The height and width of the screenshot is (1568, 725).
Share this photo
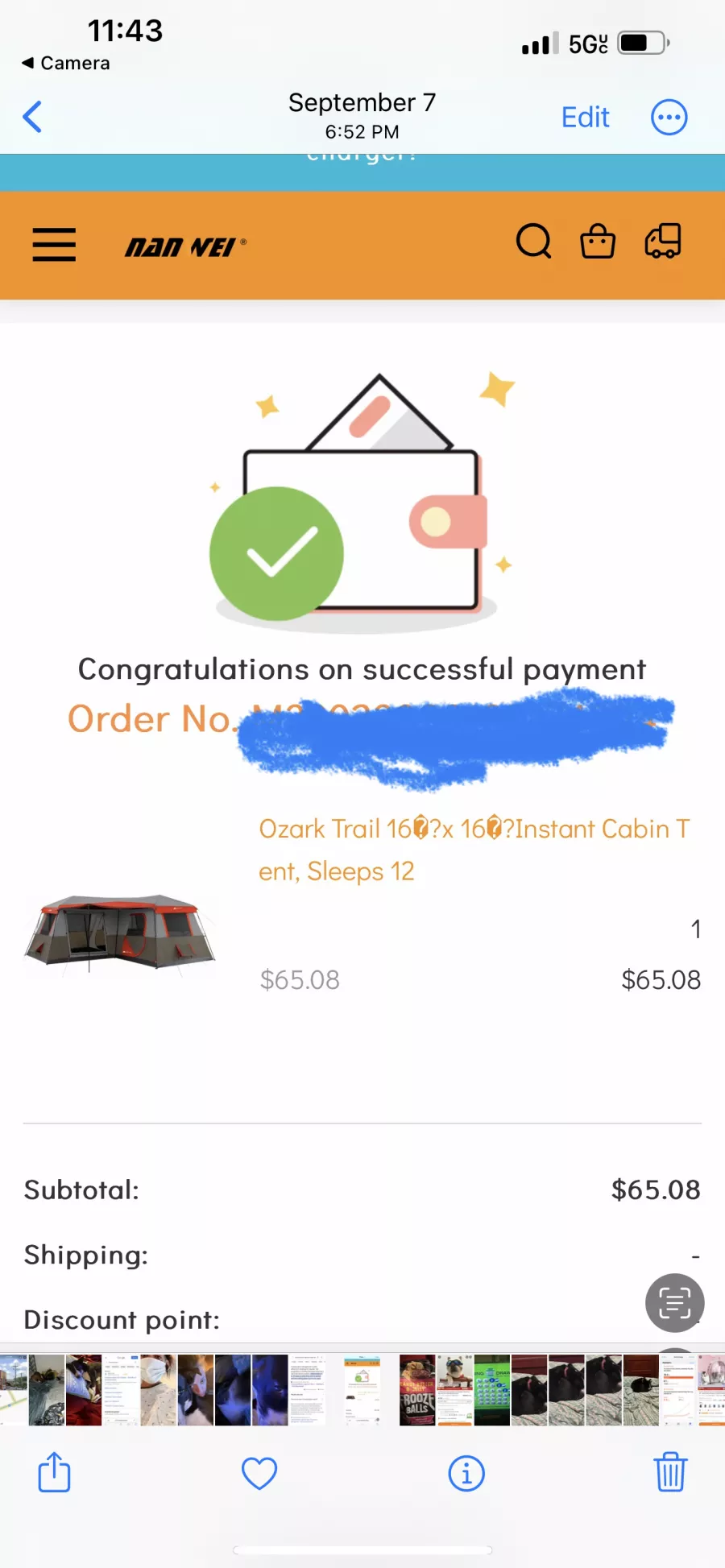click(x=55, y=1473)
